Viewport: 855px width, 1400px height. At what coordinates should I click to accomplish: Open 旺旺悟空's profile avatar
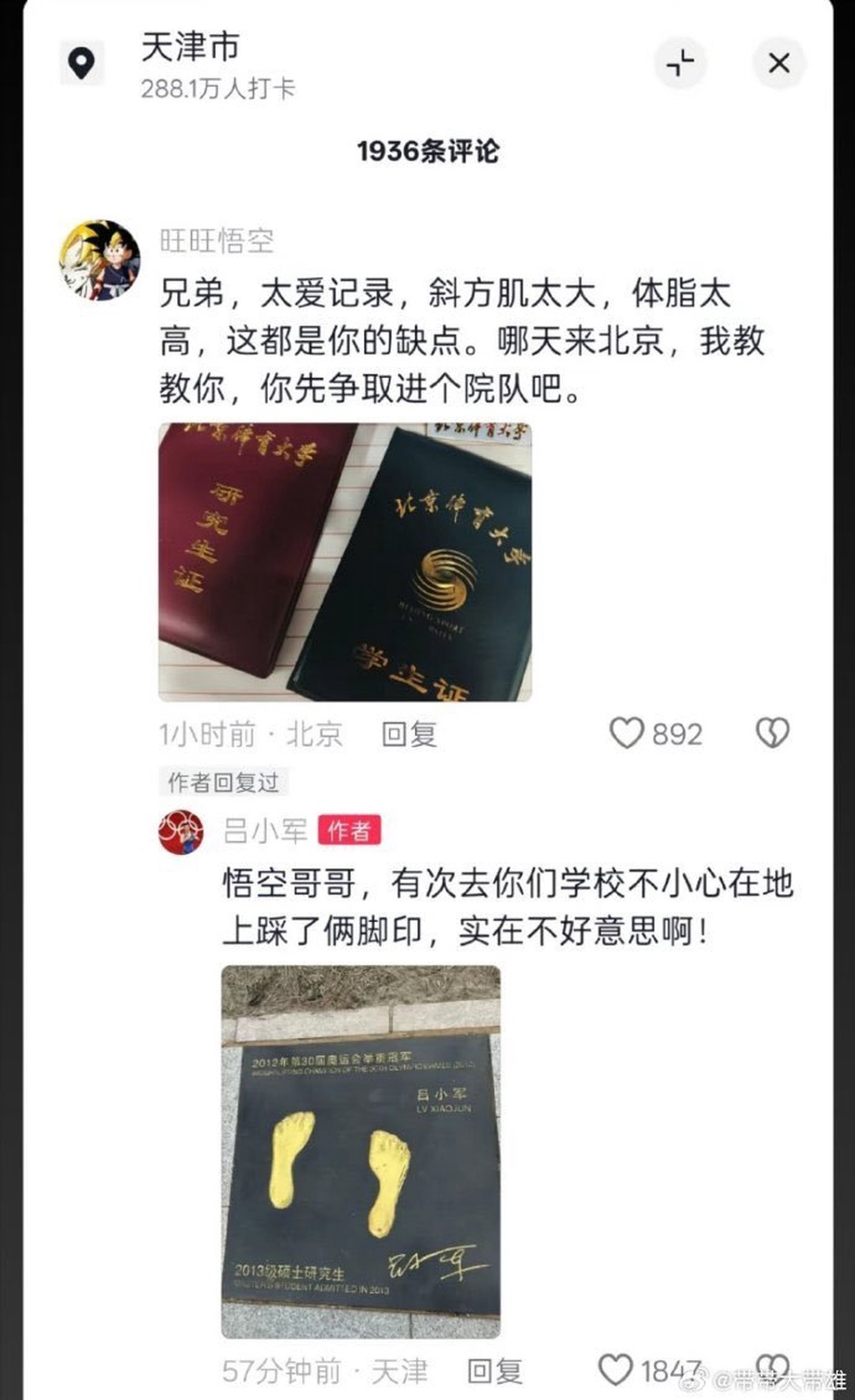99,260
